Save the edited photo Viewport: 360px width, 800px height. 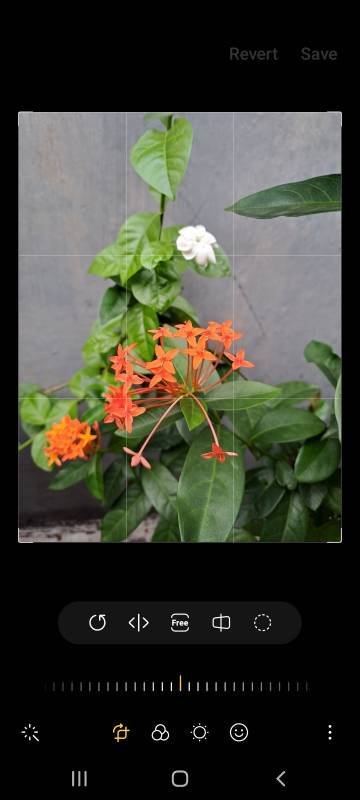click(x=319, y=54)
